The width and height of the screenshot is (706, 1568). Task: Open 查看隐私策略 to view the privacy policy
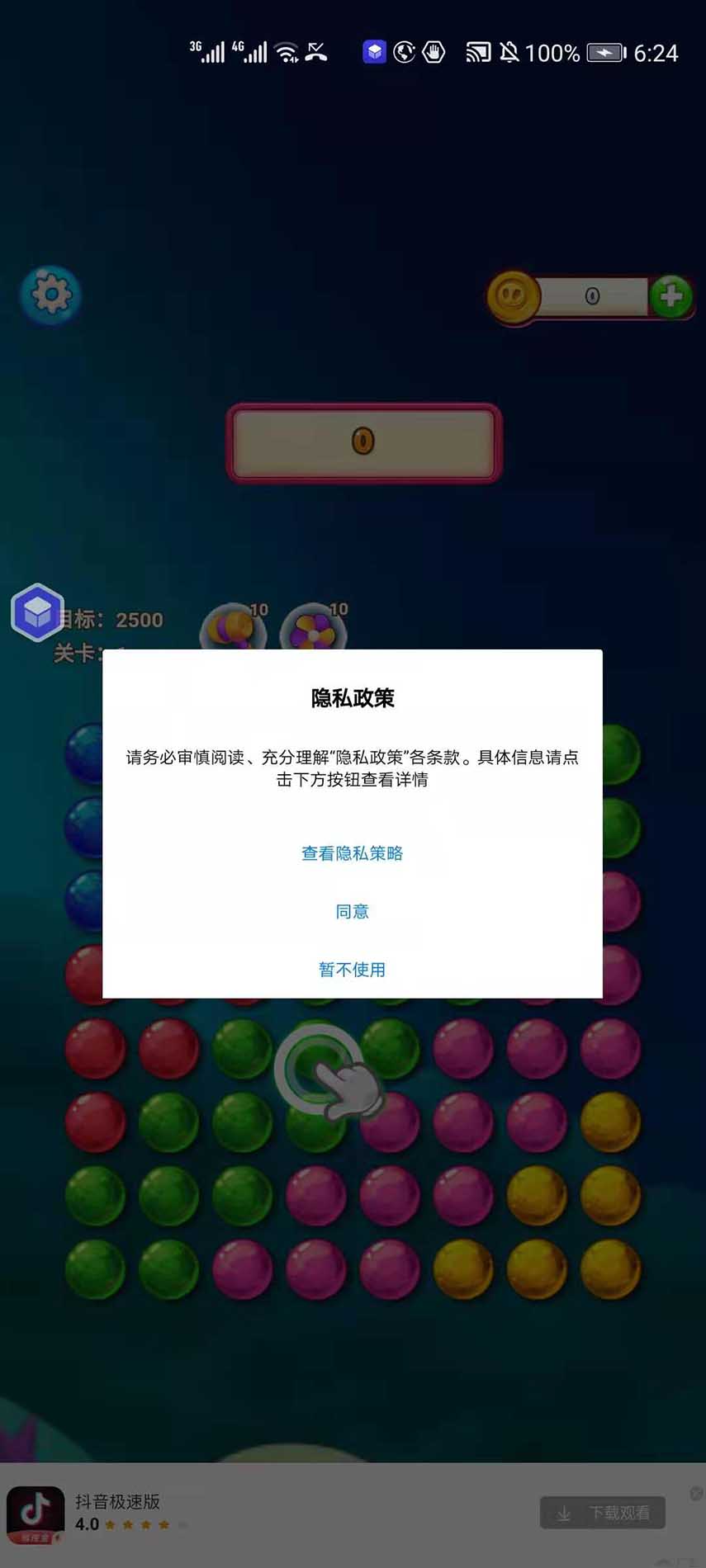point(352,853)
